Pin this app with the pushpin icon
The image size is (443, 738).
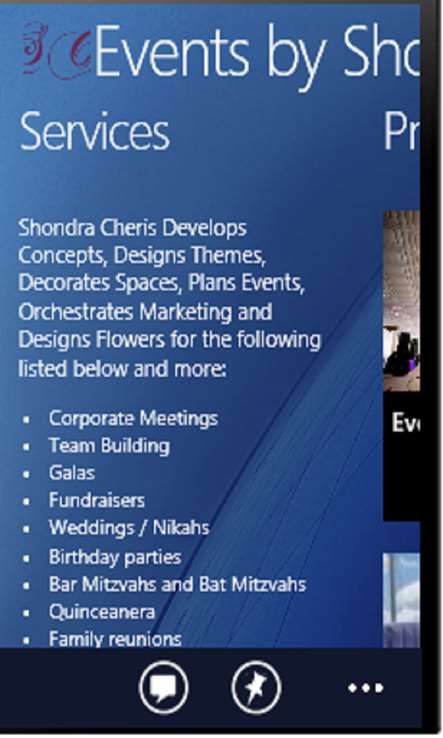pyautogui.click(x=256, y=687)
